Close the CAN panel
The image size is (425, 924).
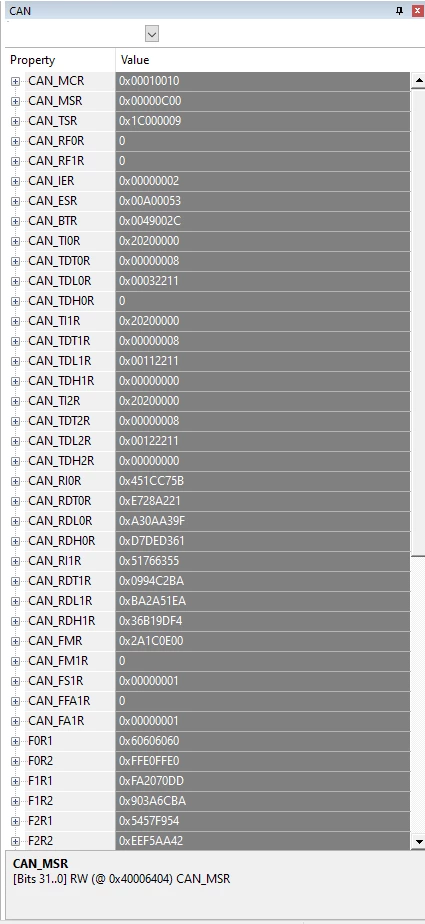point(417,11)
